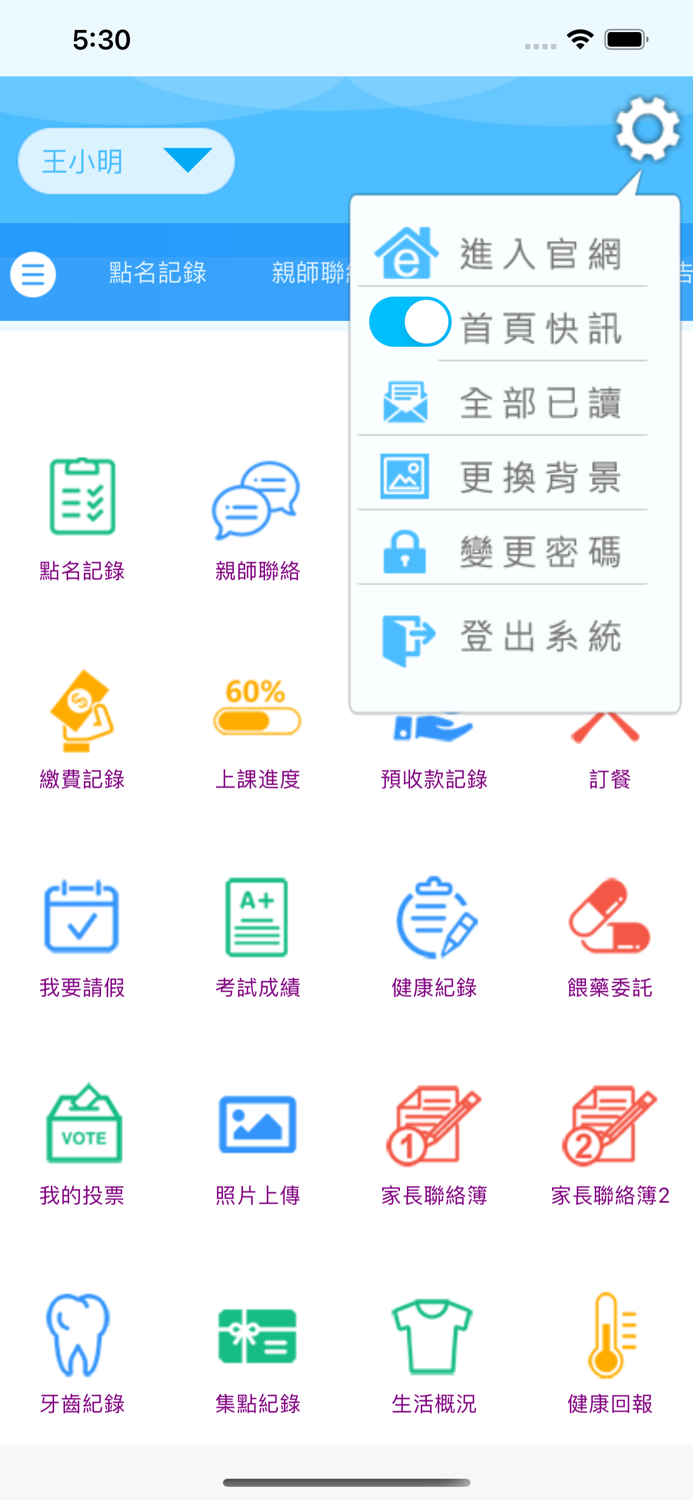
Task: Open the 王小明 student dropdown
Action: [x=126, y=161]
